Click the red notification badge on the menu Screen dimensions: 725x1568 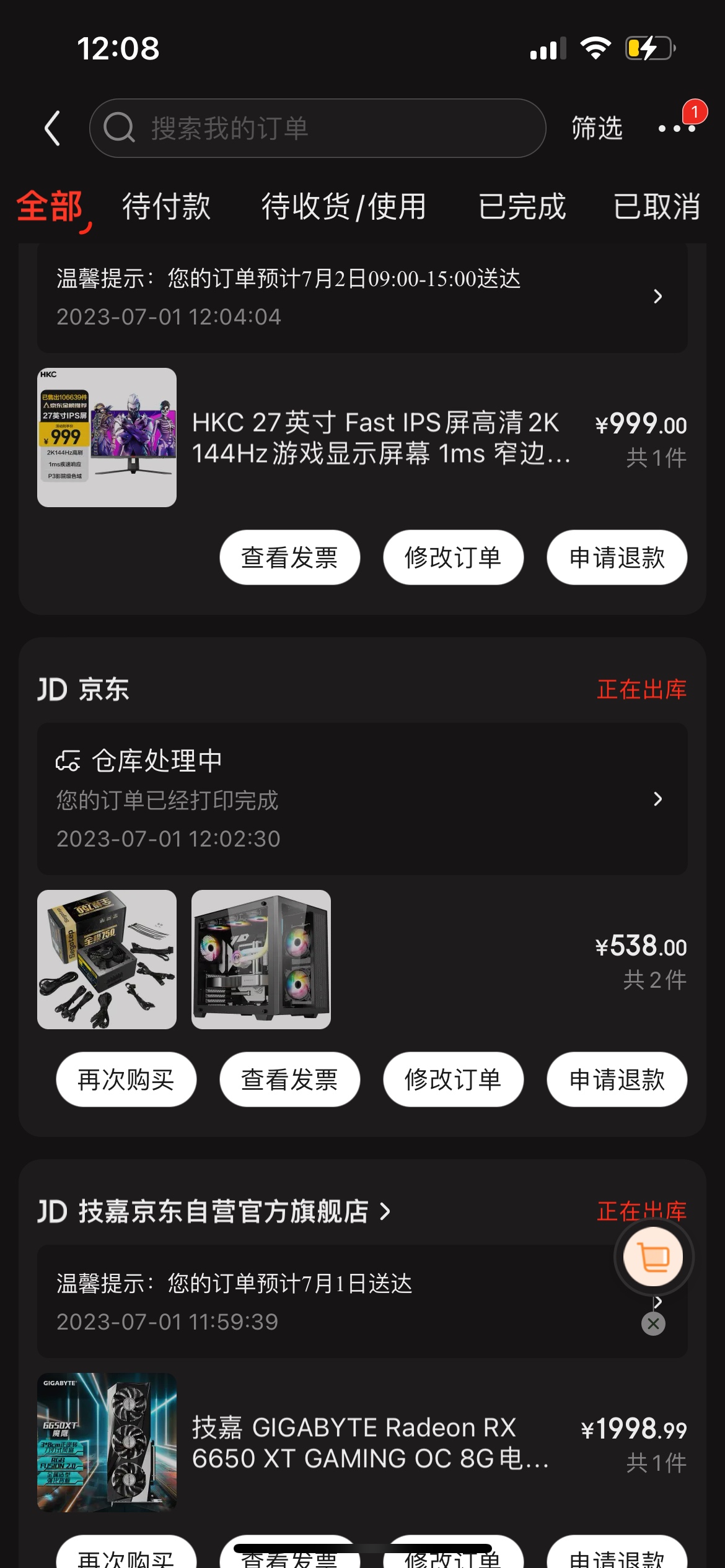(696, 111)
